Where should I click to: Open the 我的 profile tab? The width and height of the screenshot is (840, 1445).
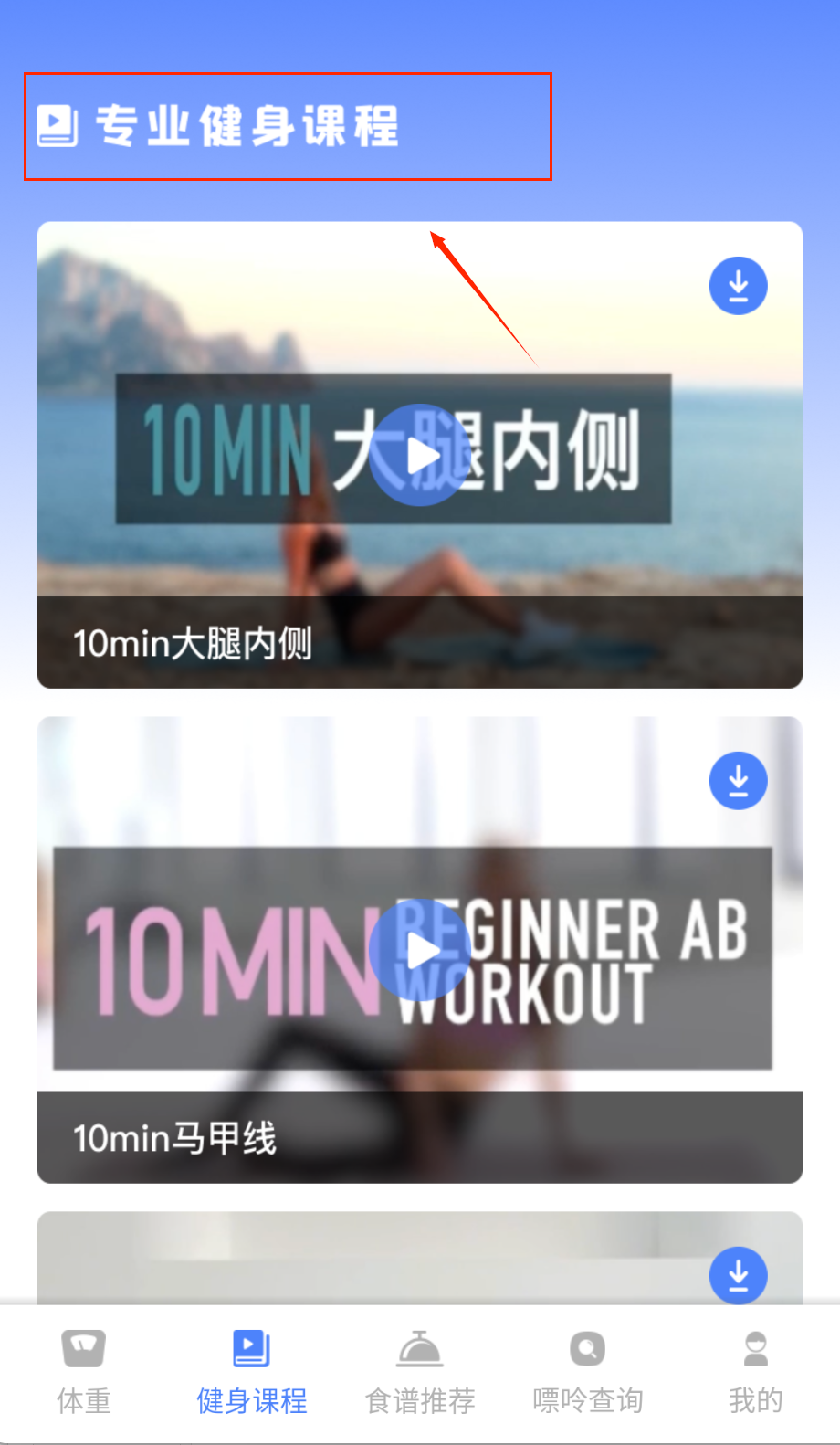755,1372
